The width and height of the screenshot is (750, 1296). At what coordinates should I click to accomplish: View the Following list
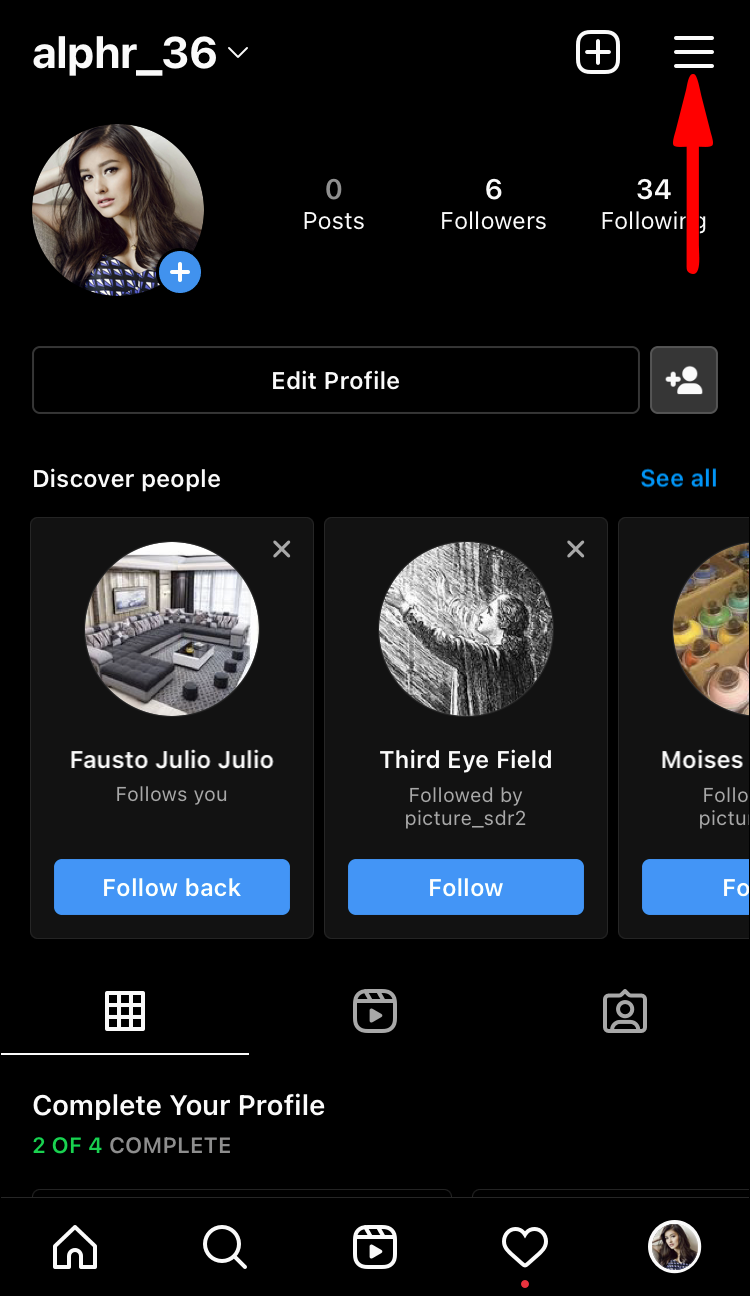(653, 204)
